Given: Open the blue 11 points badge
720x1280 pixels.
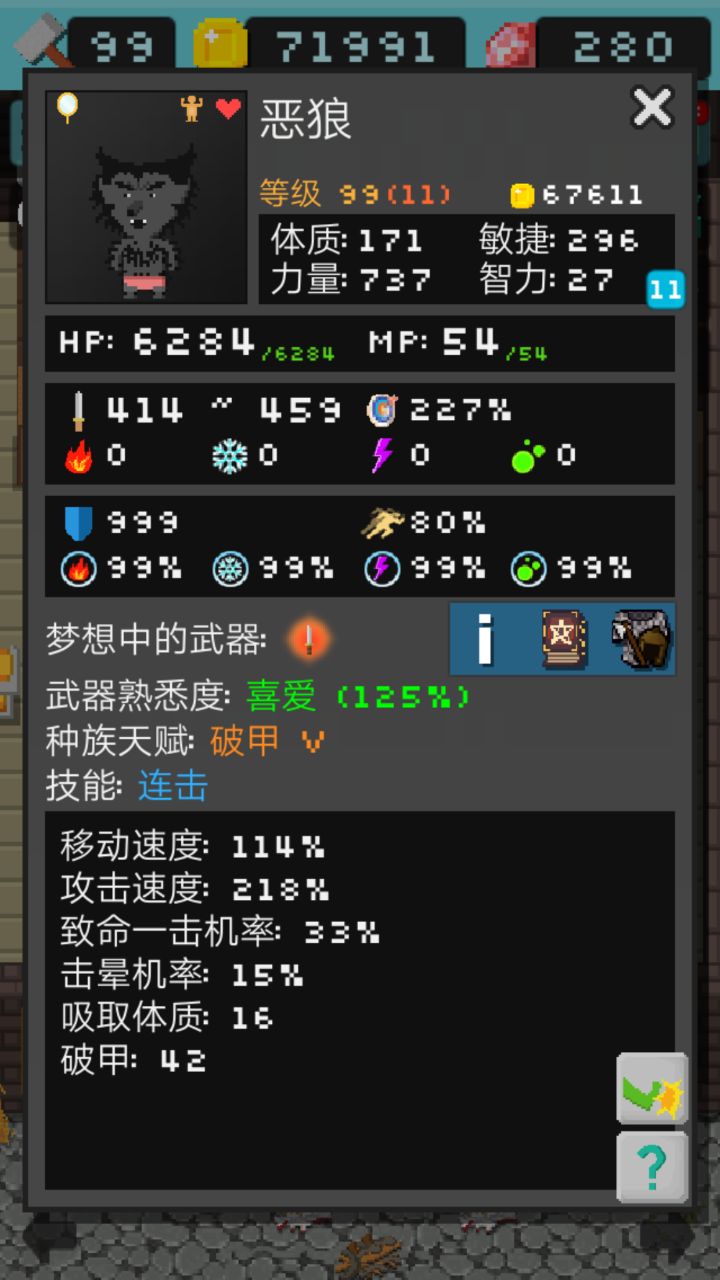Looking at the screenshot, I should [x=665, y=290].
